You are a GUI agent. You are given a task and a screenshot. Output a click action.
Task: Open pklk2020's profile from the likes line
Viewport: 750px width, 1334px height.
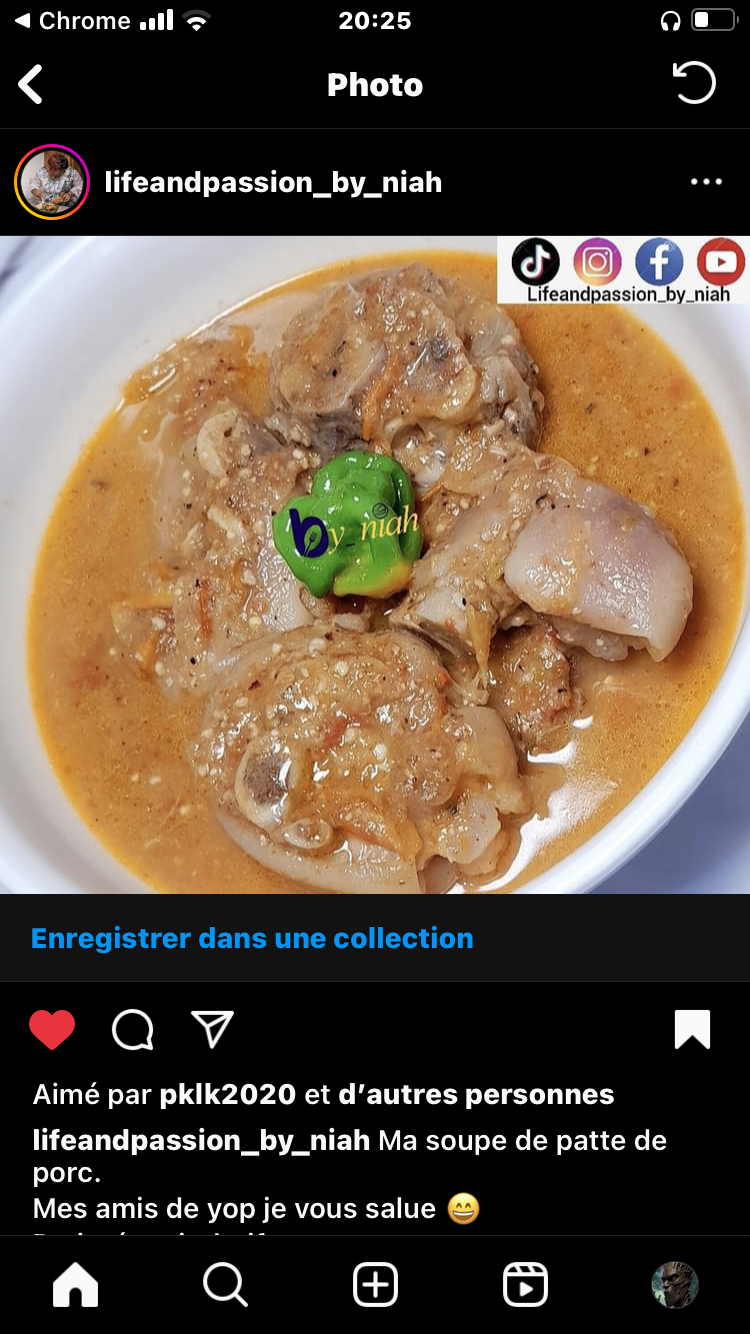point(228,1094)
